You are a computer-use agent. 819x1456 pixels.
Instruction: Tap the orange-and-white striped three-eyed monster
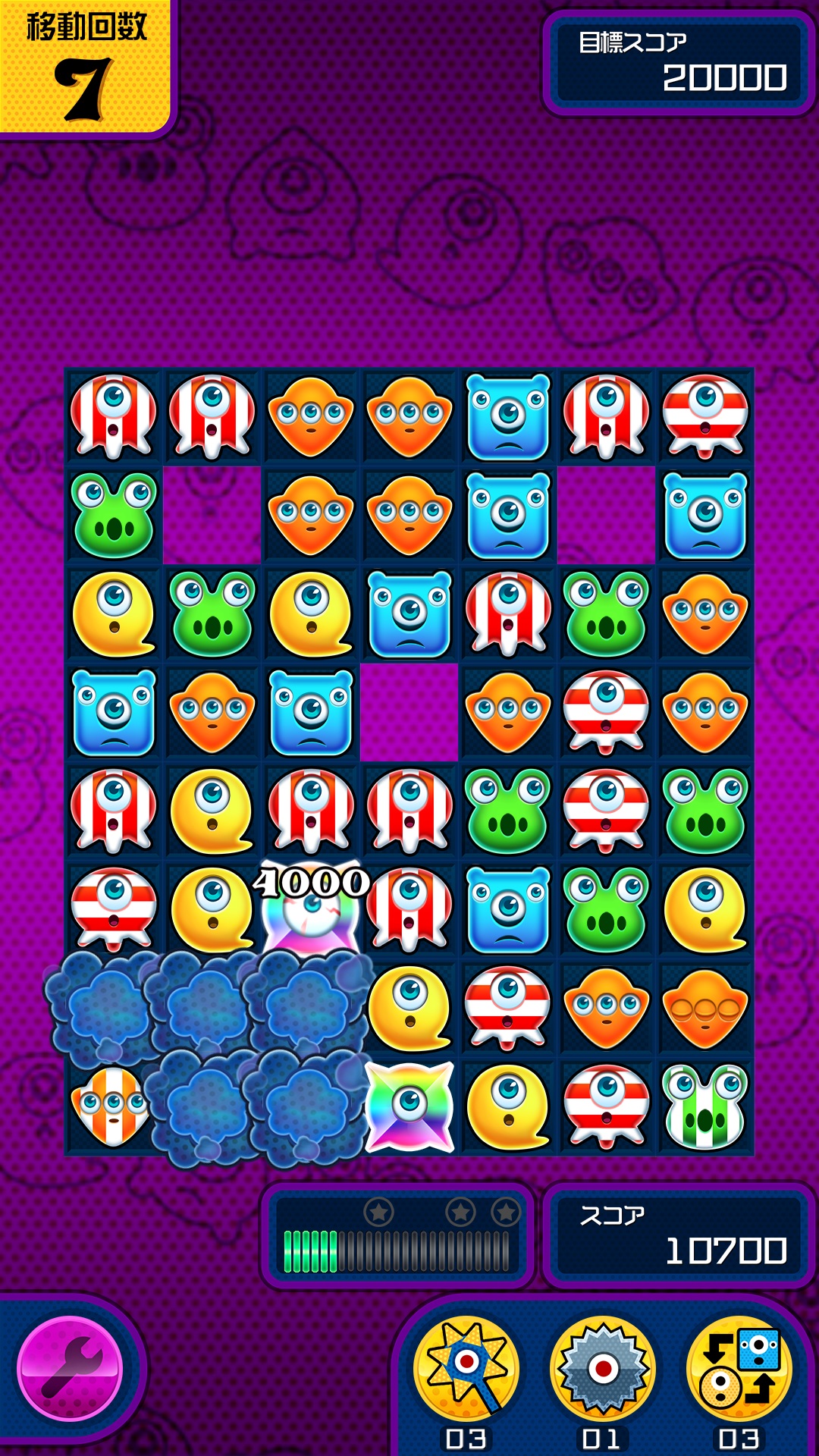(113, 1106)
